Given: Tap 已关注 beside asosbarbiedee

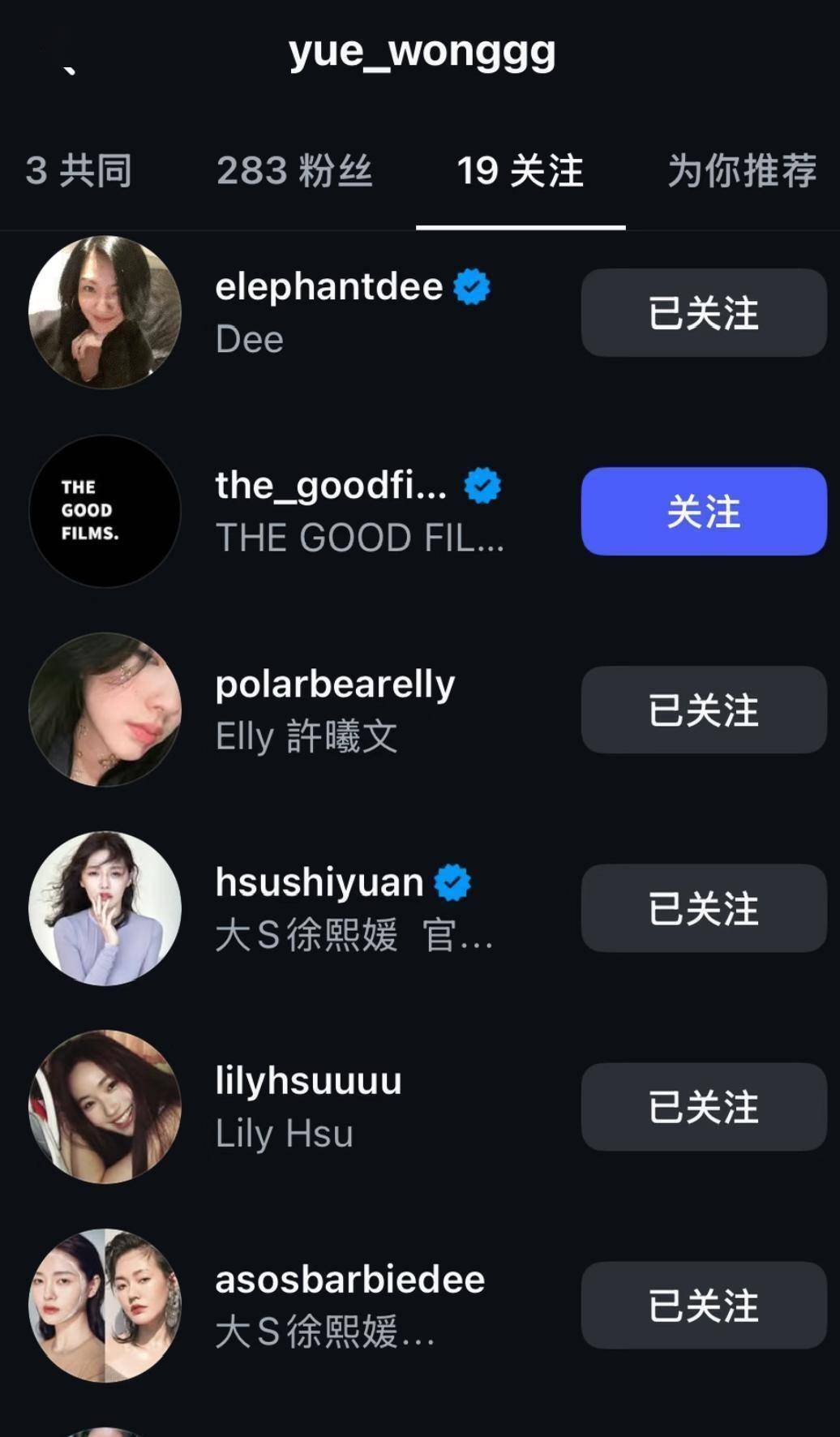Looking at the screenshot, I should [x=704, y=1306].
